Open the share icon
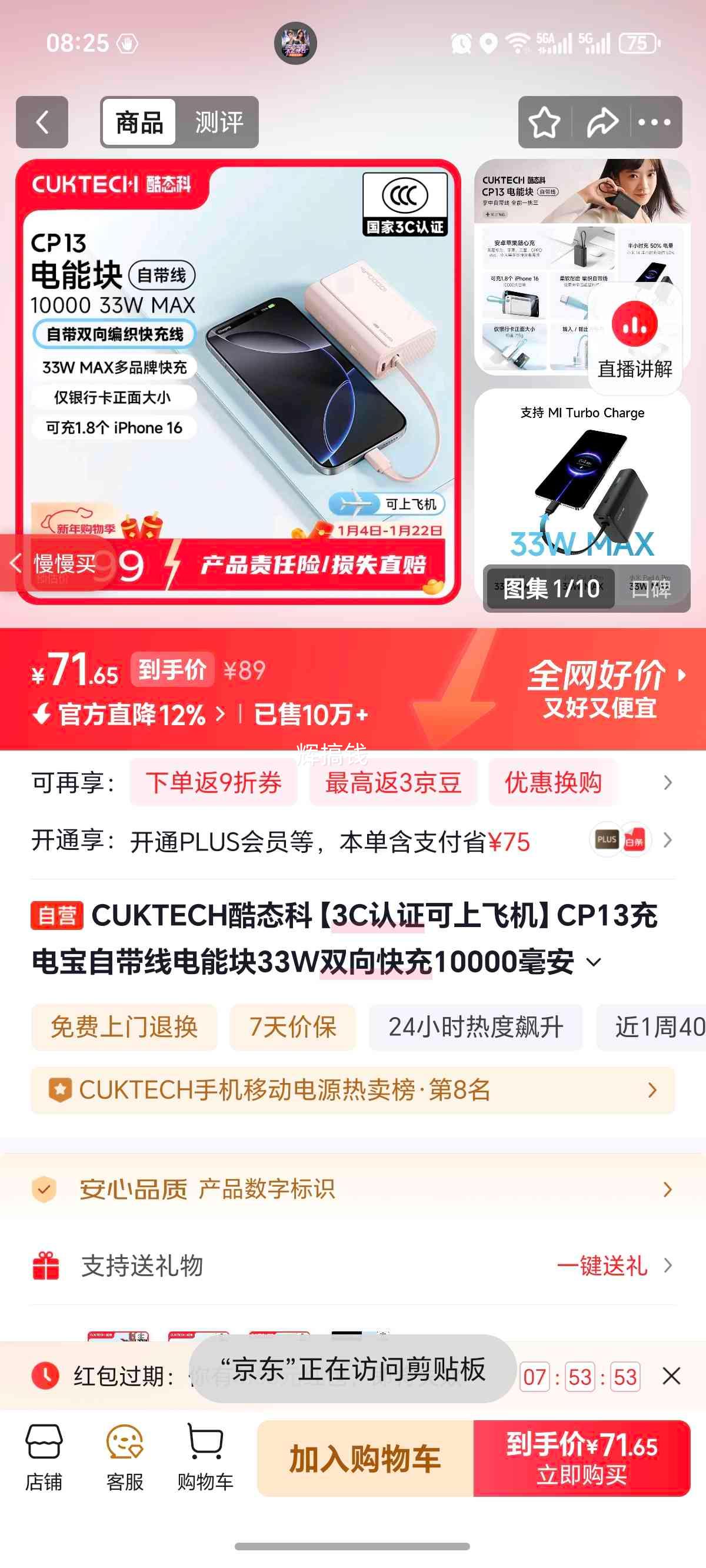 point(602,122)
